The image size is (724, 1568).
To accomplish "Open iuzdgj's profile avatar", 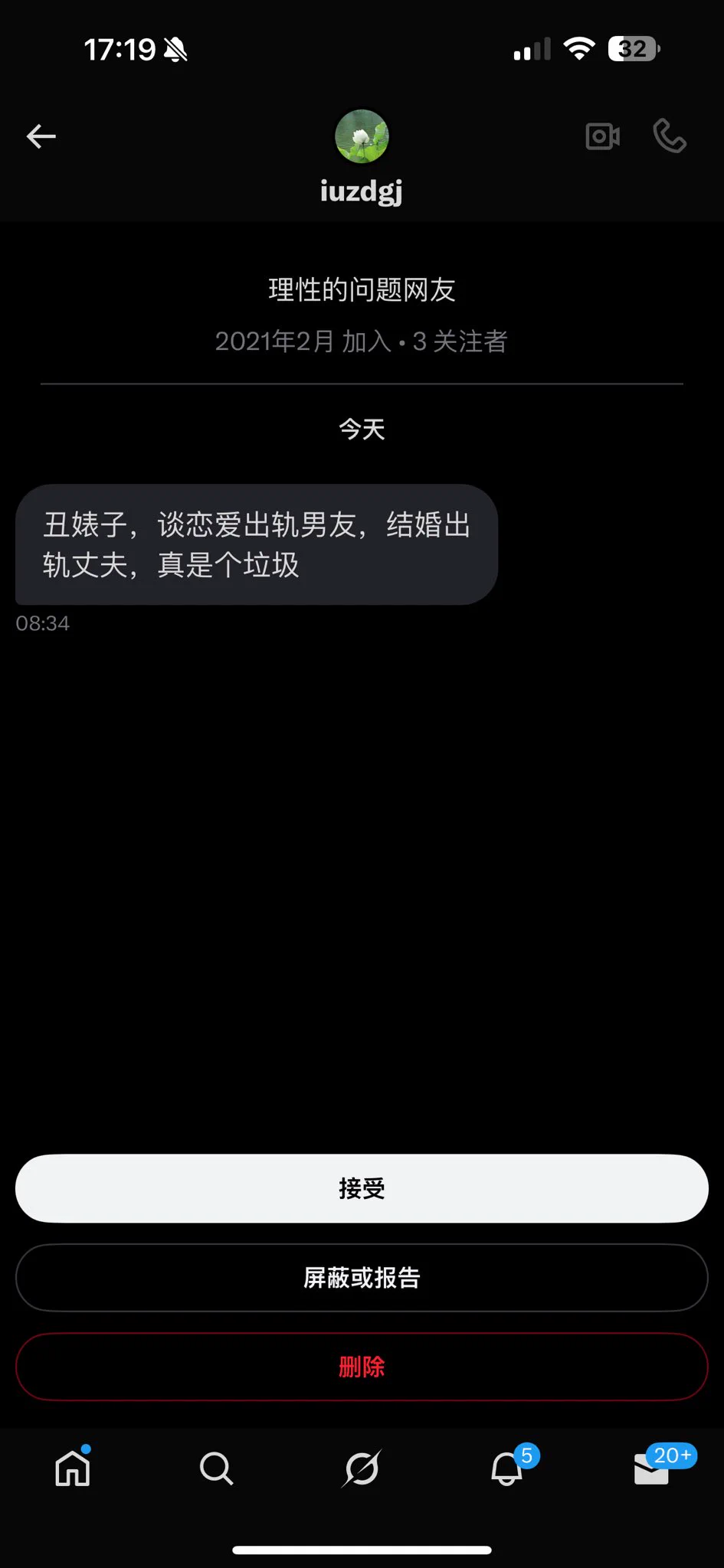I will (x=362, y=136).
